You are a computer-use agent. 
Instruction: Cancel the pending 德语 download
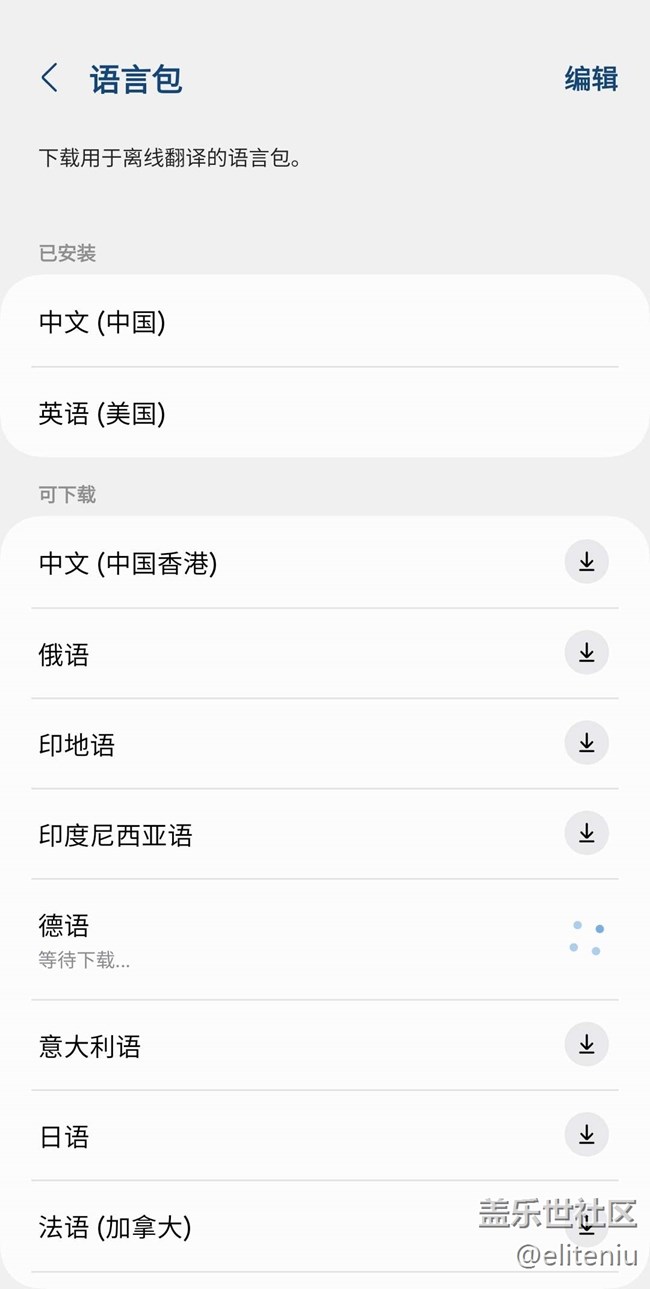(x=586, y=938)
